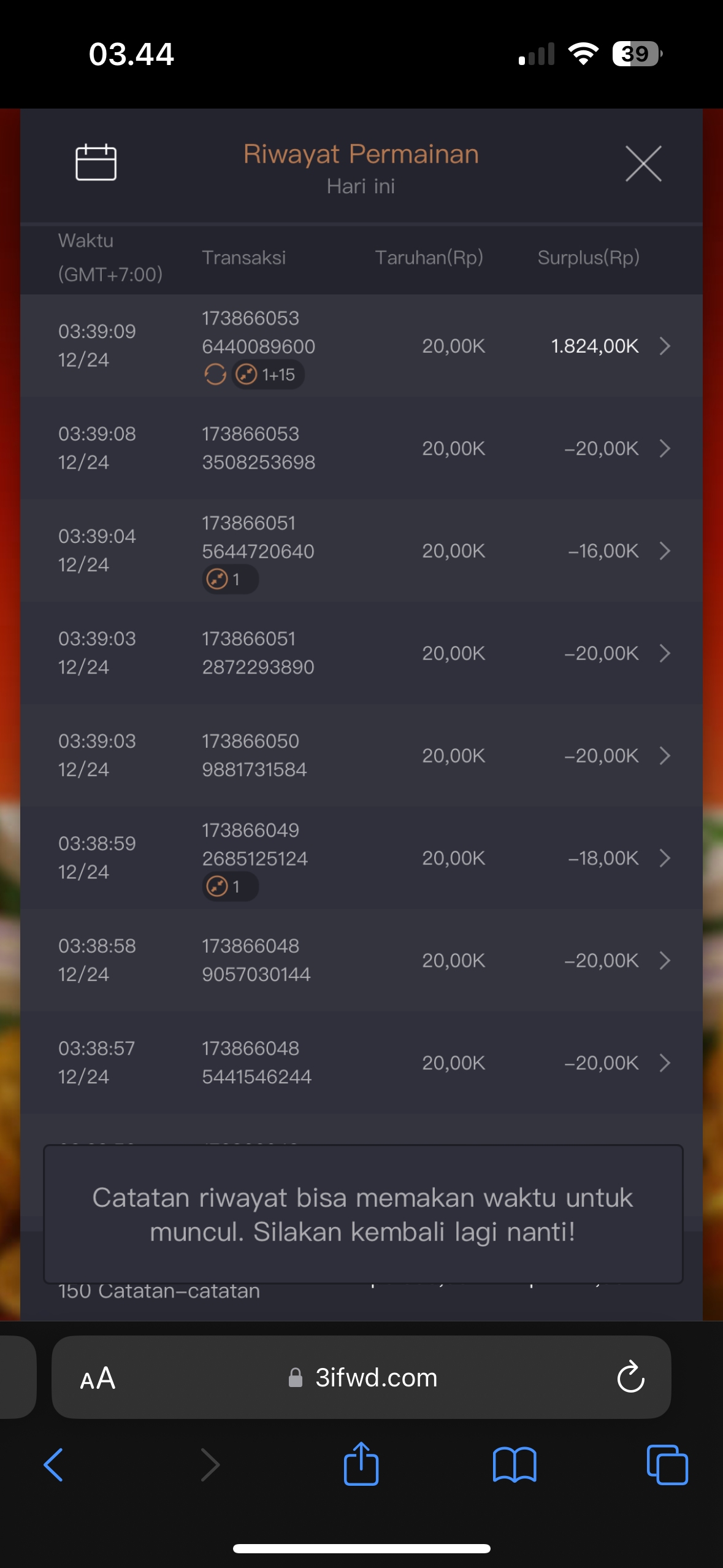Select the 03:38:57 transaction 5441546244

point(665,1063)
